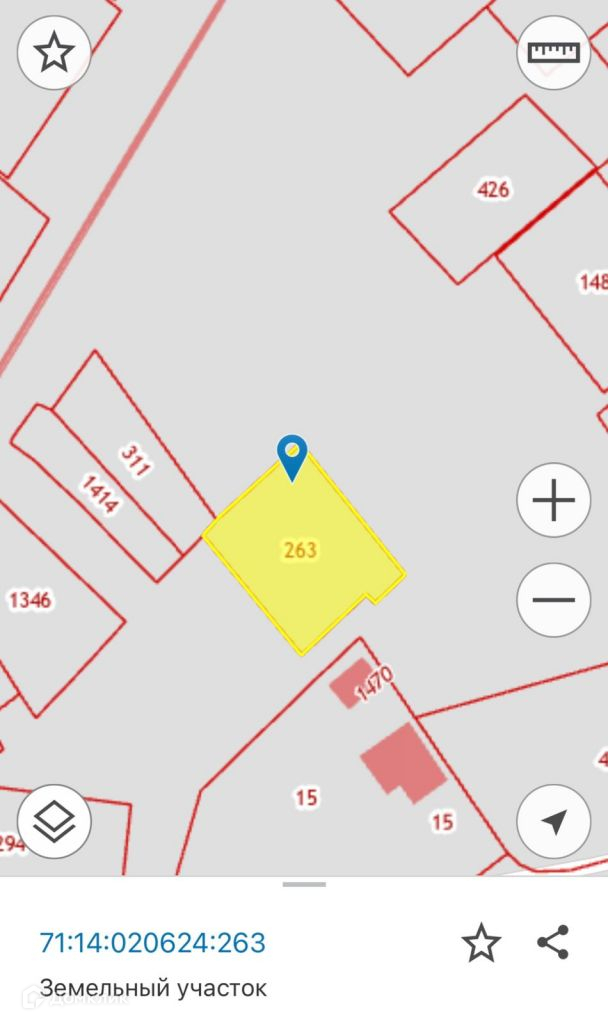Activate the ruler measurement tool
The image size is (608, 1024).
click(553, 53)
